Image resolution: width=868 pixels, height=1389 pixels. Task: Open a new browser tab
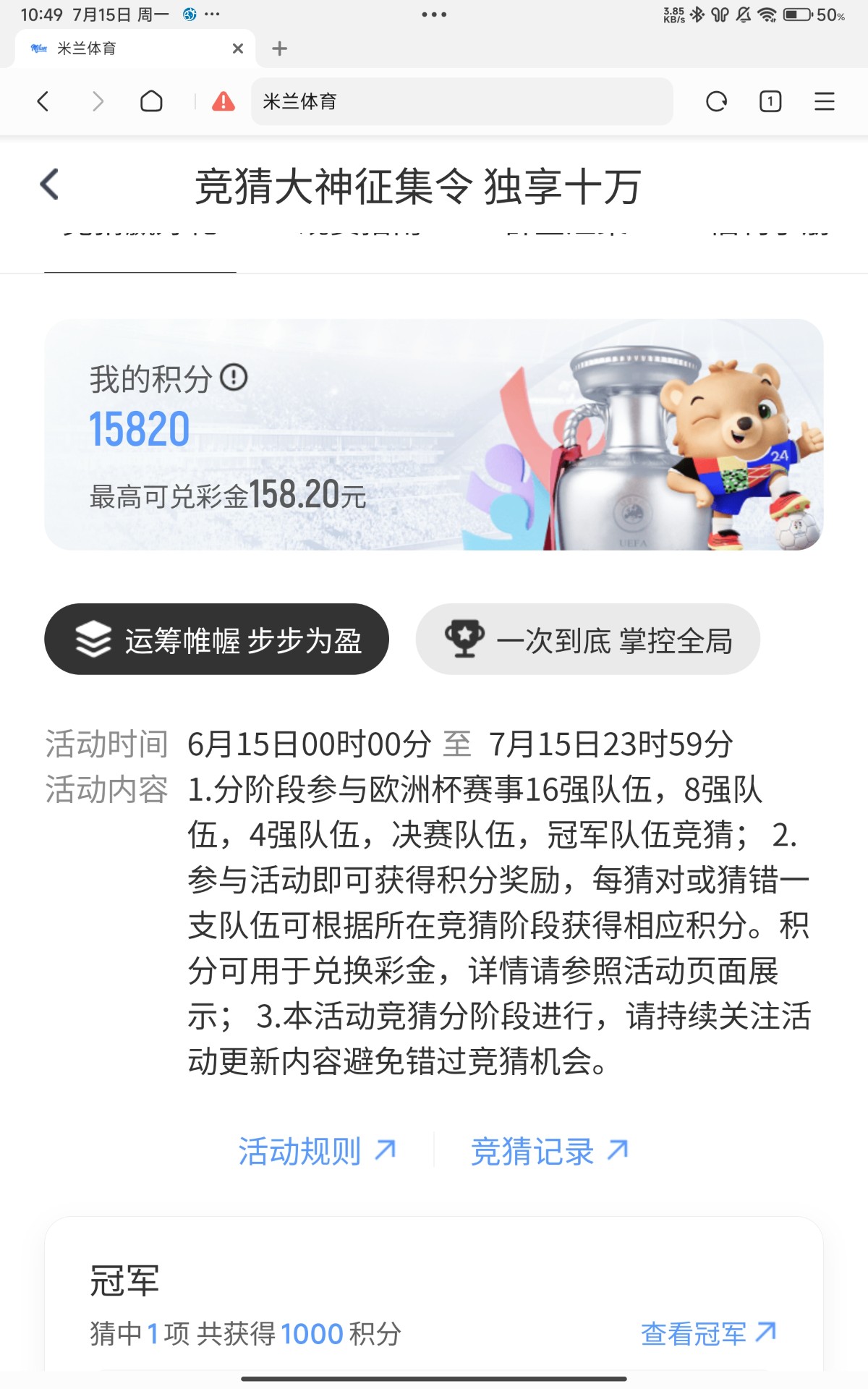(280, 48)
